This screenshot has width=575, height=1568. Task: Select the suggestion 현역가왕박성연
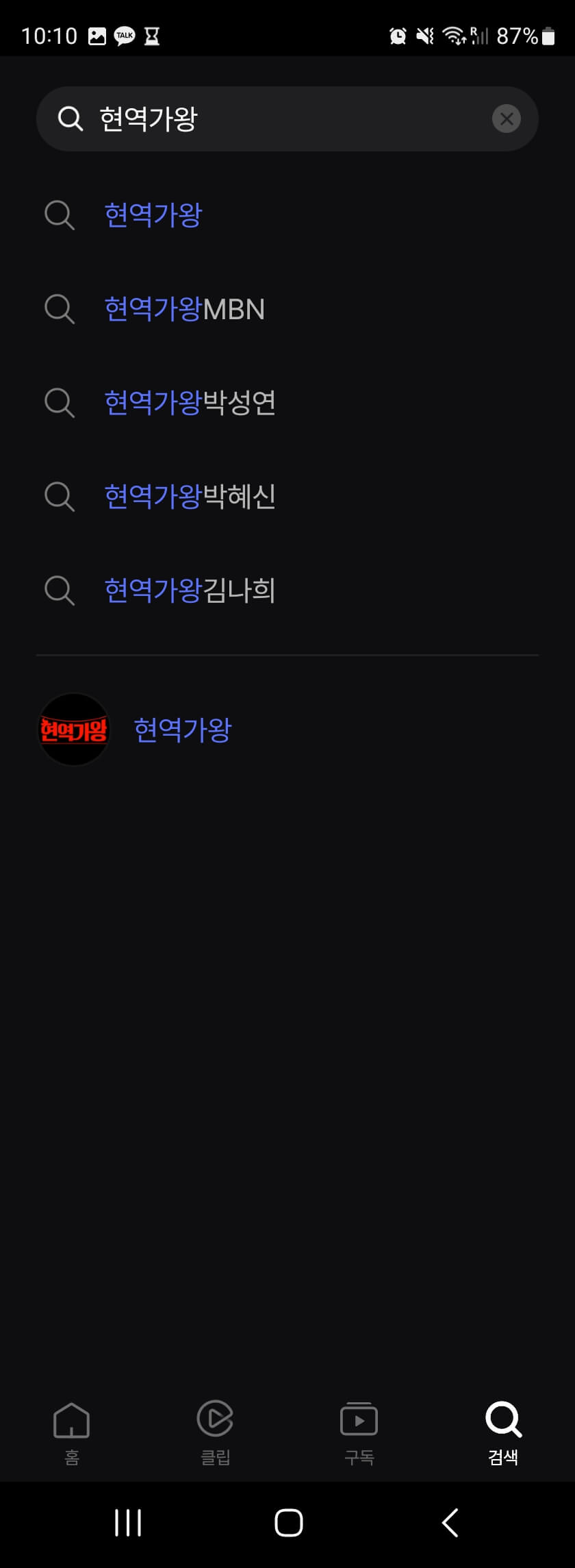pos(190,403)
